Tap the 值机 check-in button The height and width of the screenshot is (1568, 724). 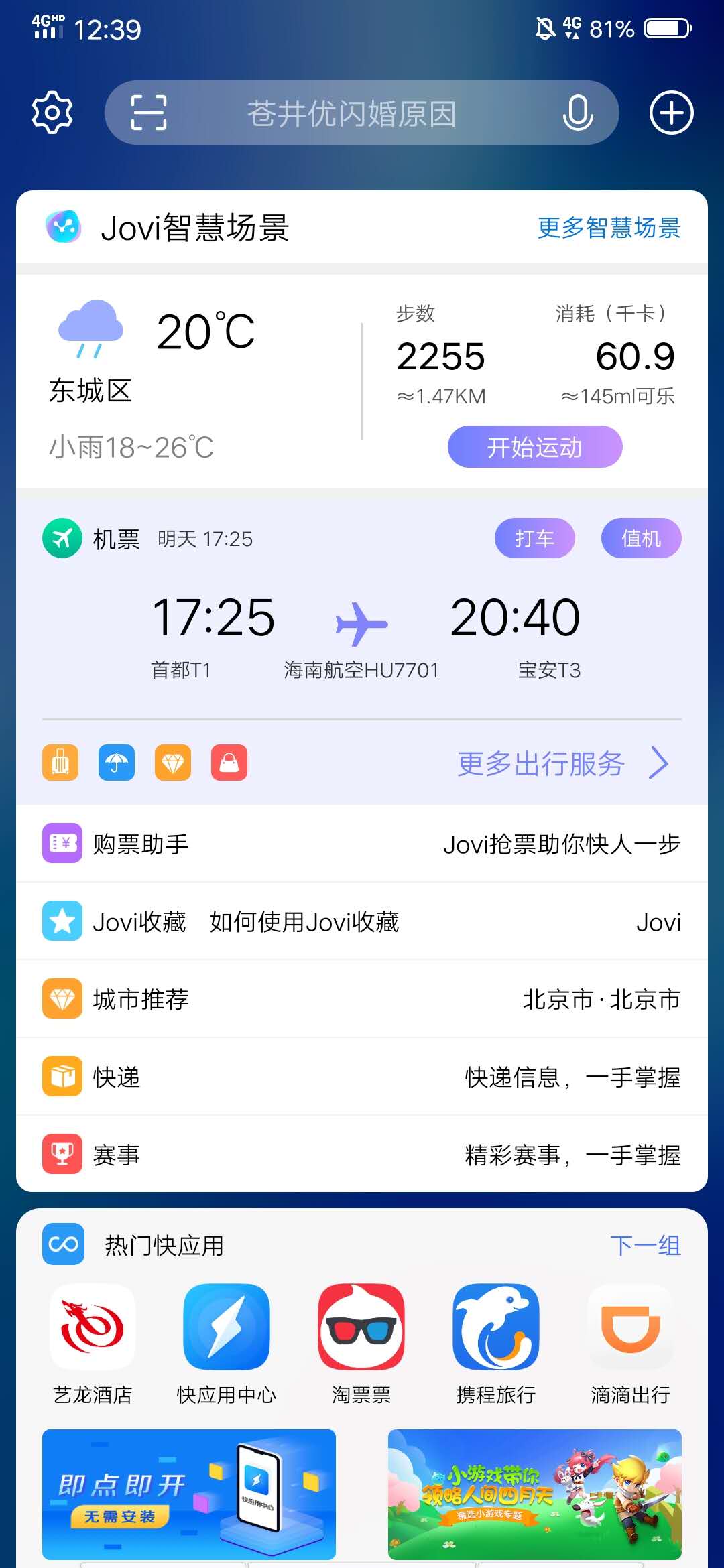point(641,538)
